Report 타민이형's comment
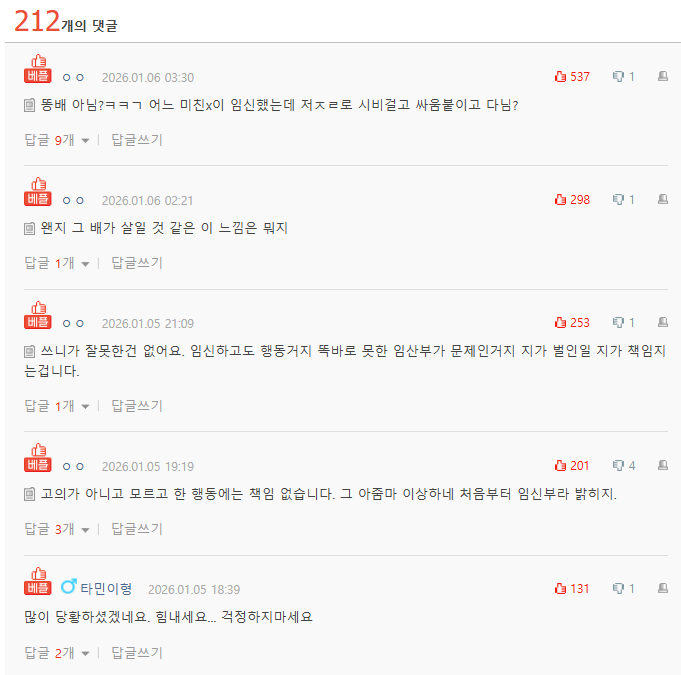This screenshot has width=681, height=675. click(x=662, y=589)
